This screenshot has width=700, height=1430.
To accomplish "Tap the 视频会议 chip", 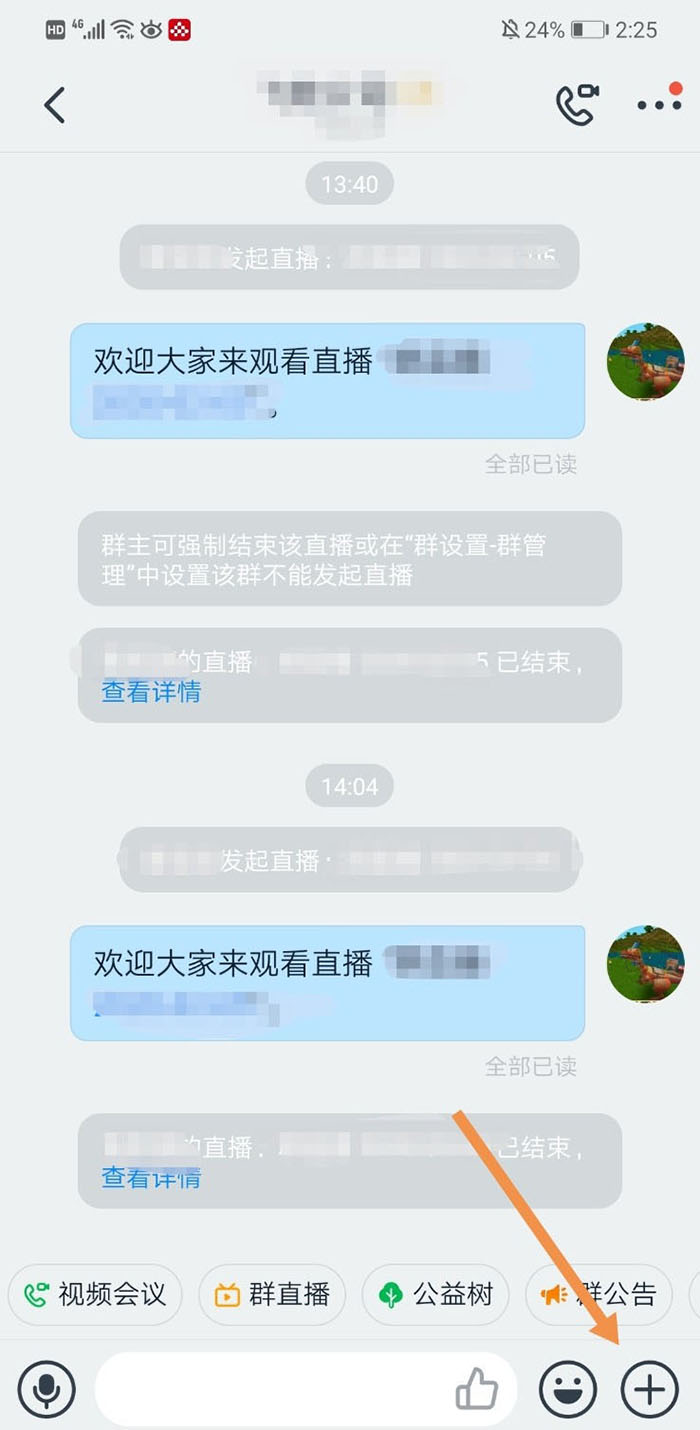I will (x=95, y=1294).
